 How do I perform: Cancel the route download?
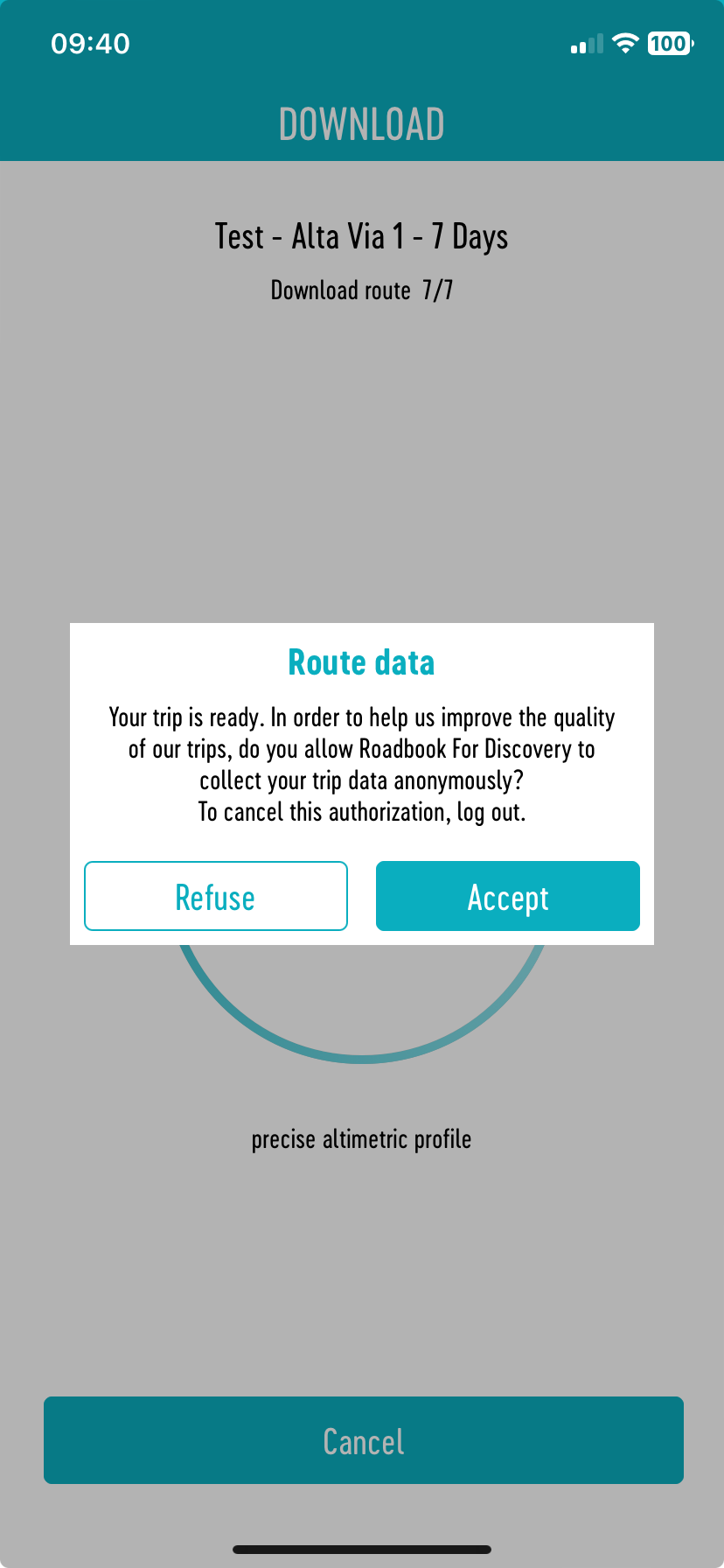[363, 1440]
